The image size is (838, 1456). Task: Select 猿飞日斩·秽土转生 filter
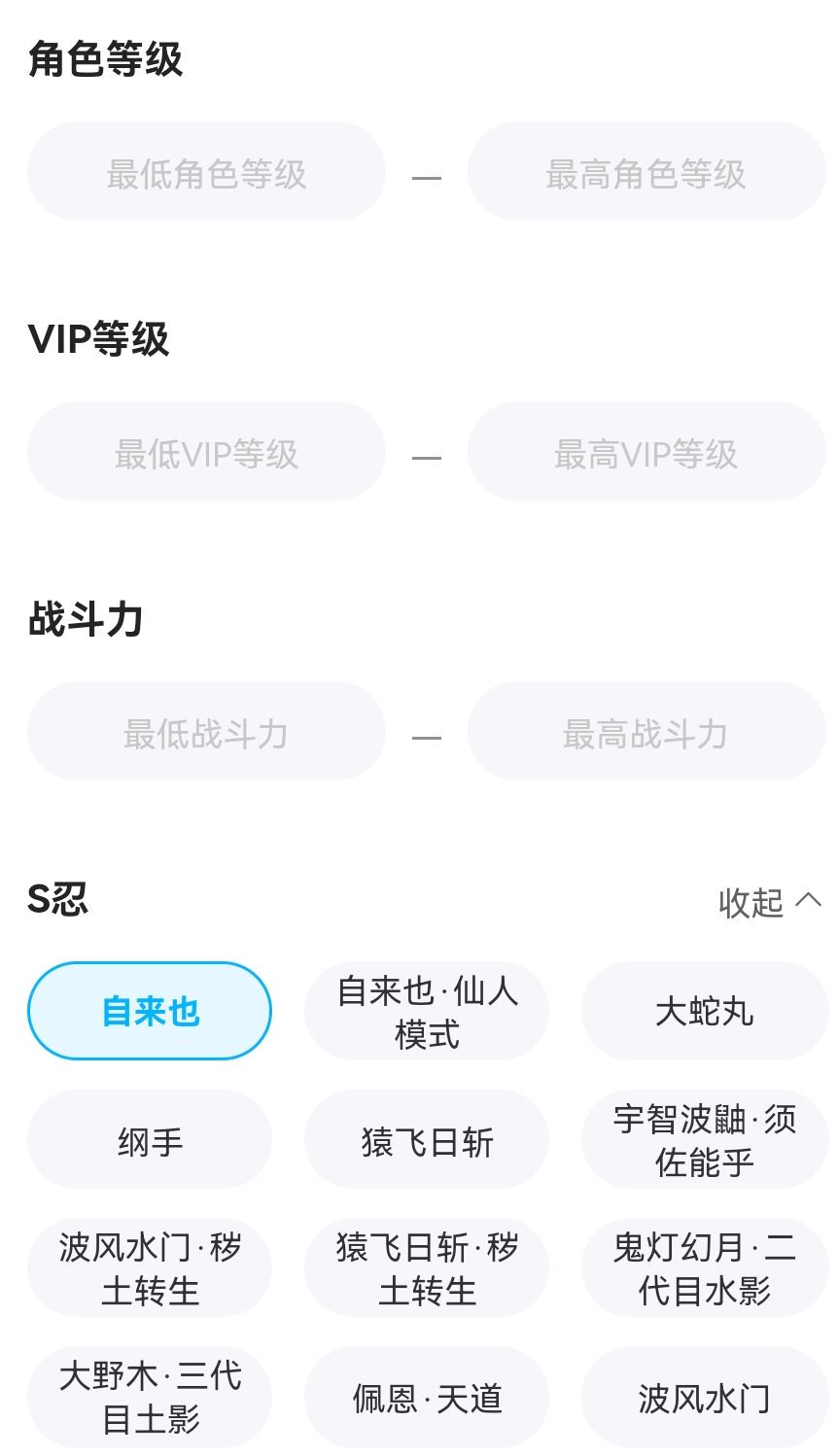click(x=427, y=1268)
